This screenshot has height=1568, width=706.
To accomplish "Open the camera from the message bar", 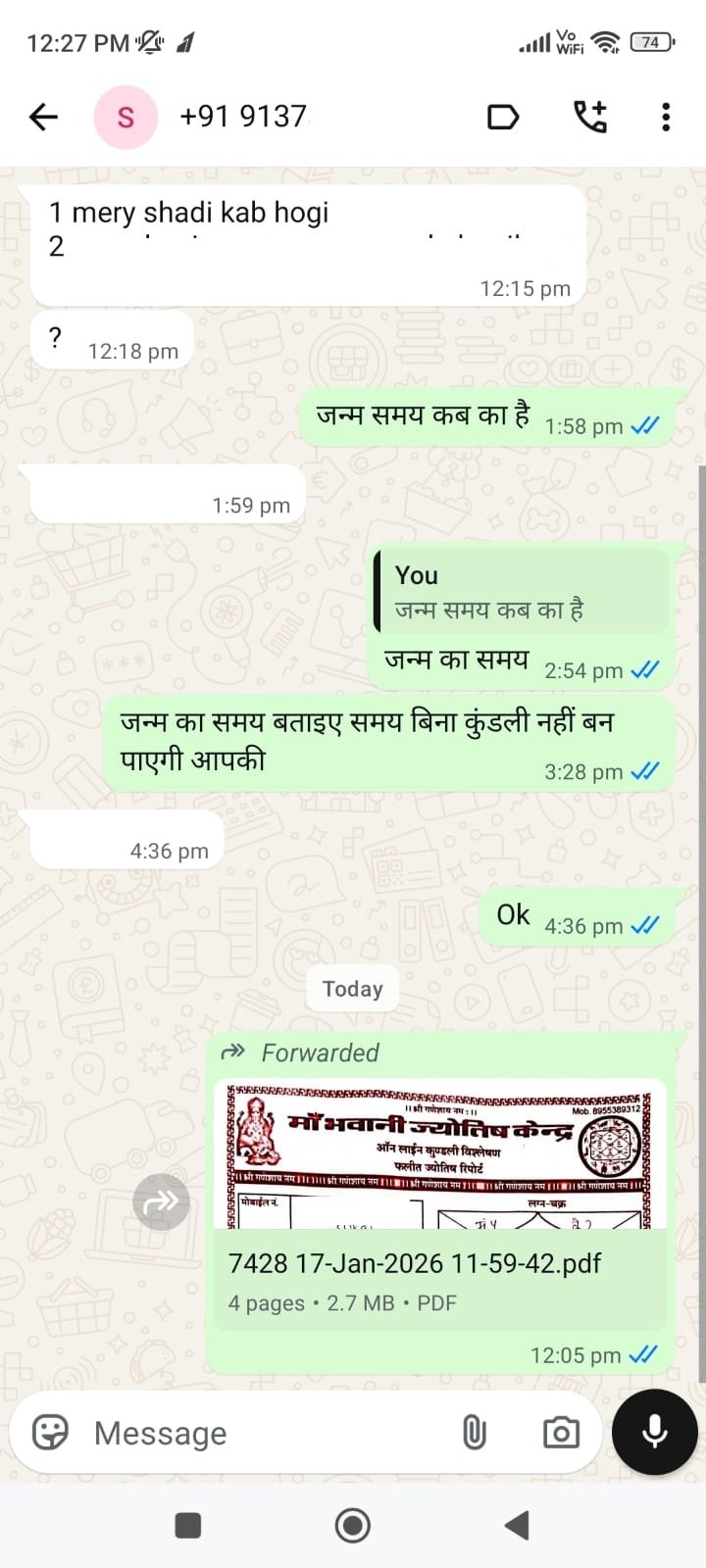I will point(561,1433).
